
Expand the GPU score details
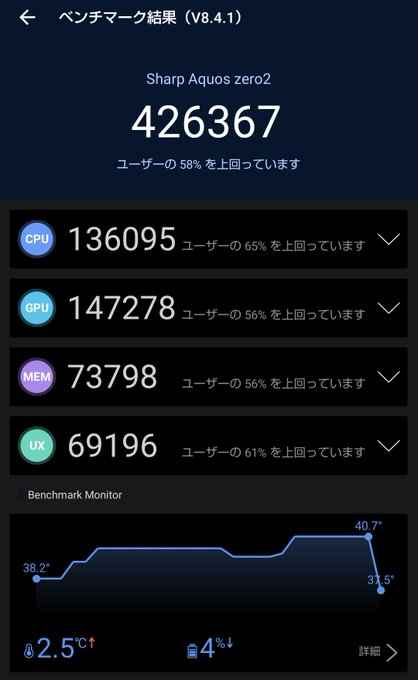(x=389, y=308)
